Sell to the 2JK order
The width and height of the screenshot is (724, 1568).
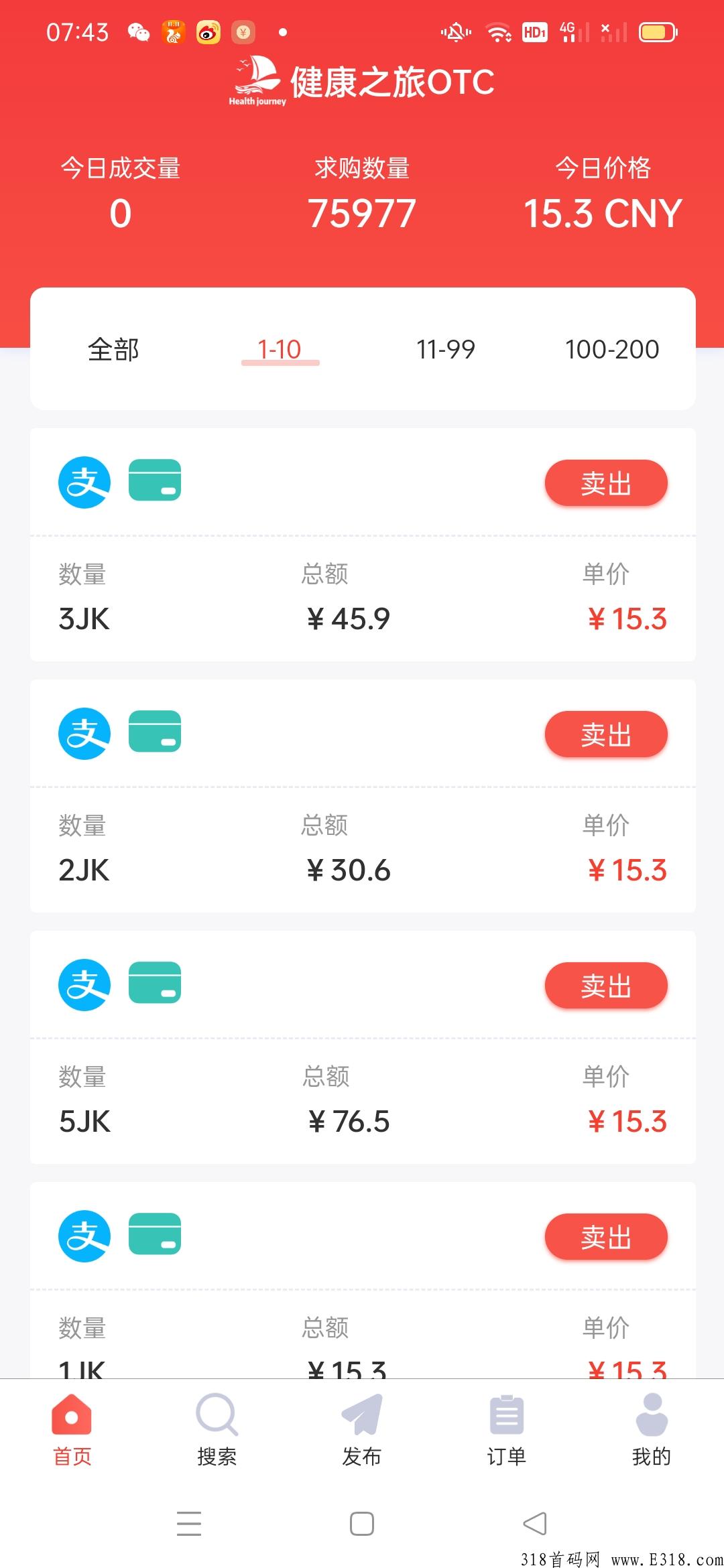pos(606,734)
